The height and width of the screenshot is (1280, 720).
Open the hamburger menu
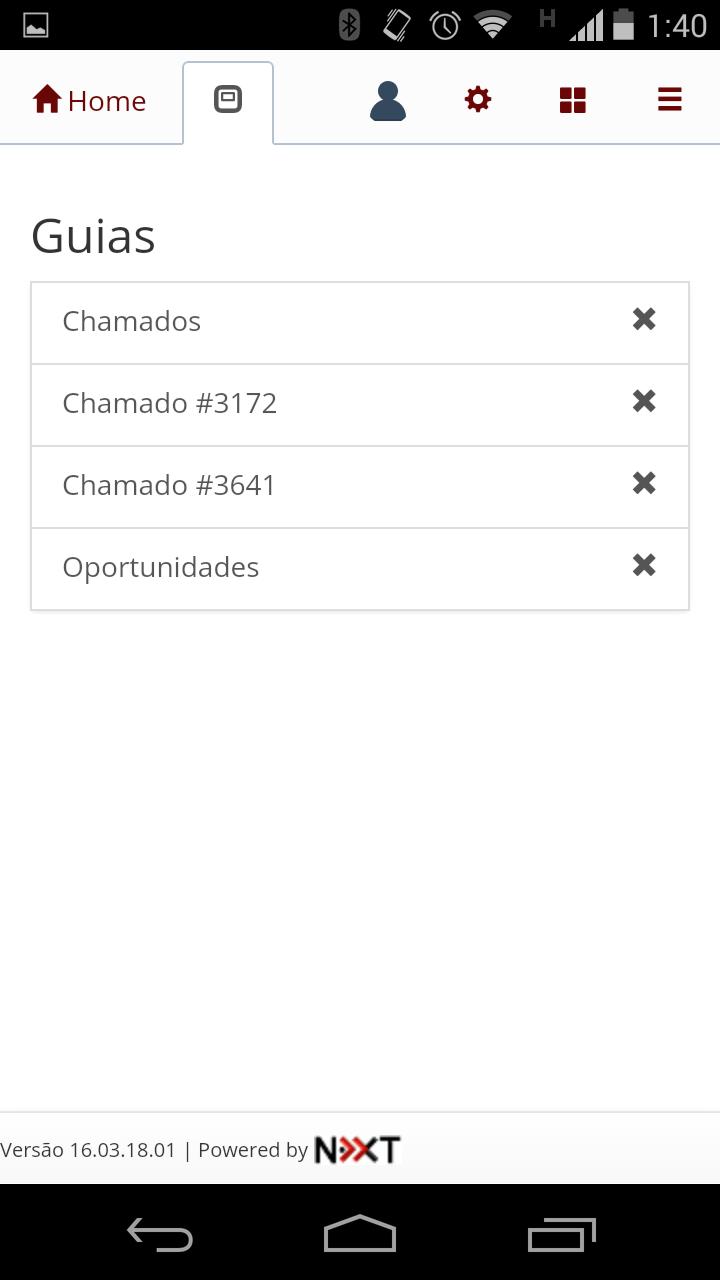tap(669, 99)
